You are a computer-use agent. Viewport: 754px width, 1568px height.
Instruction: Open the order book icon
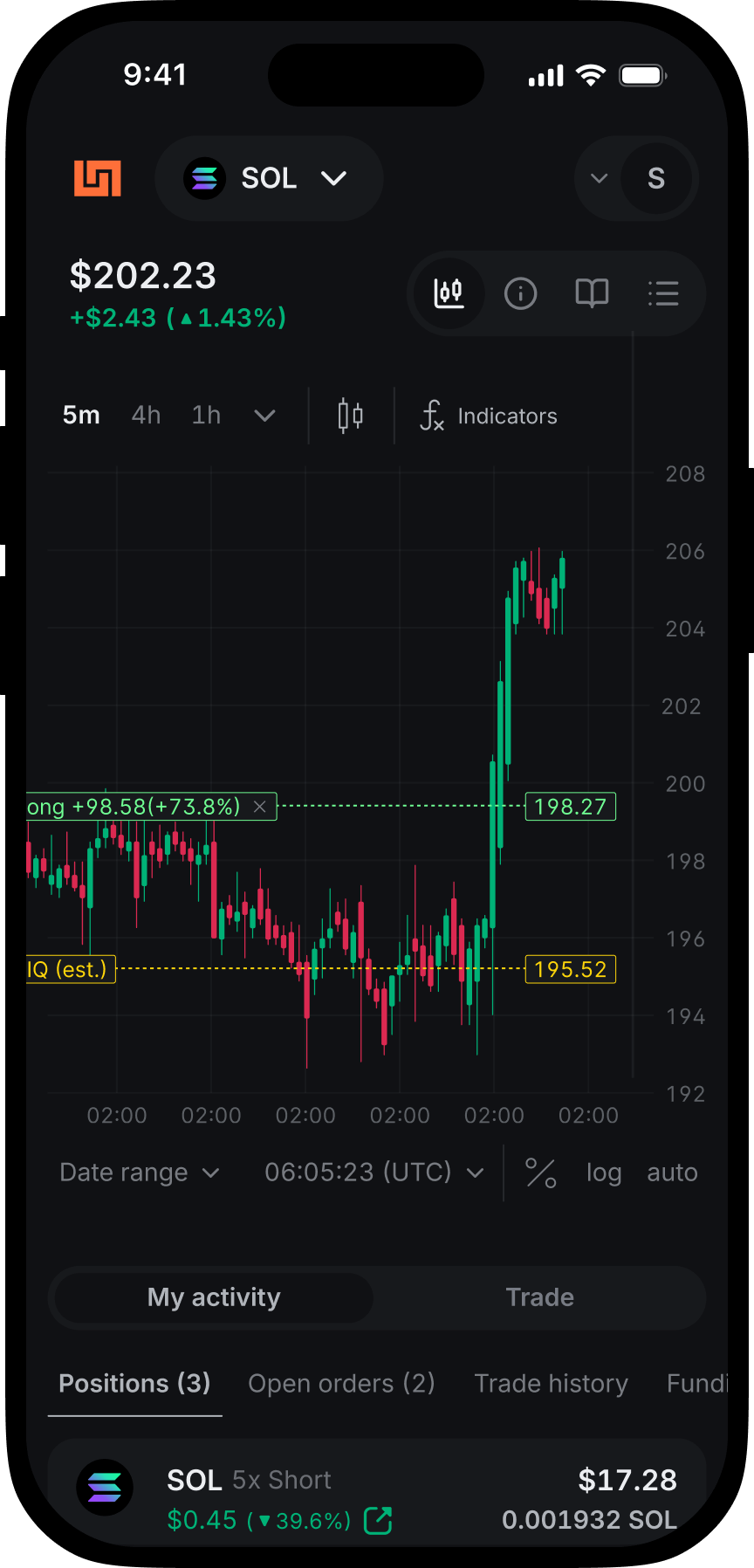[x=592, y=293]
